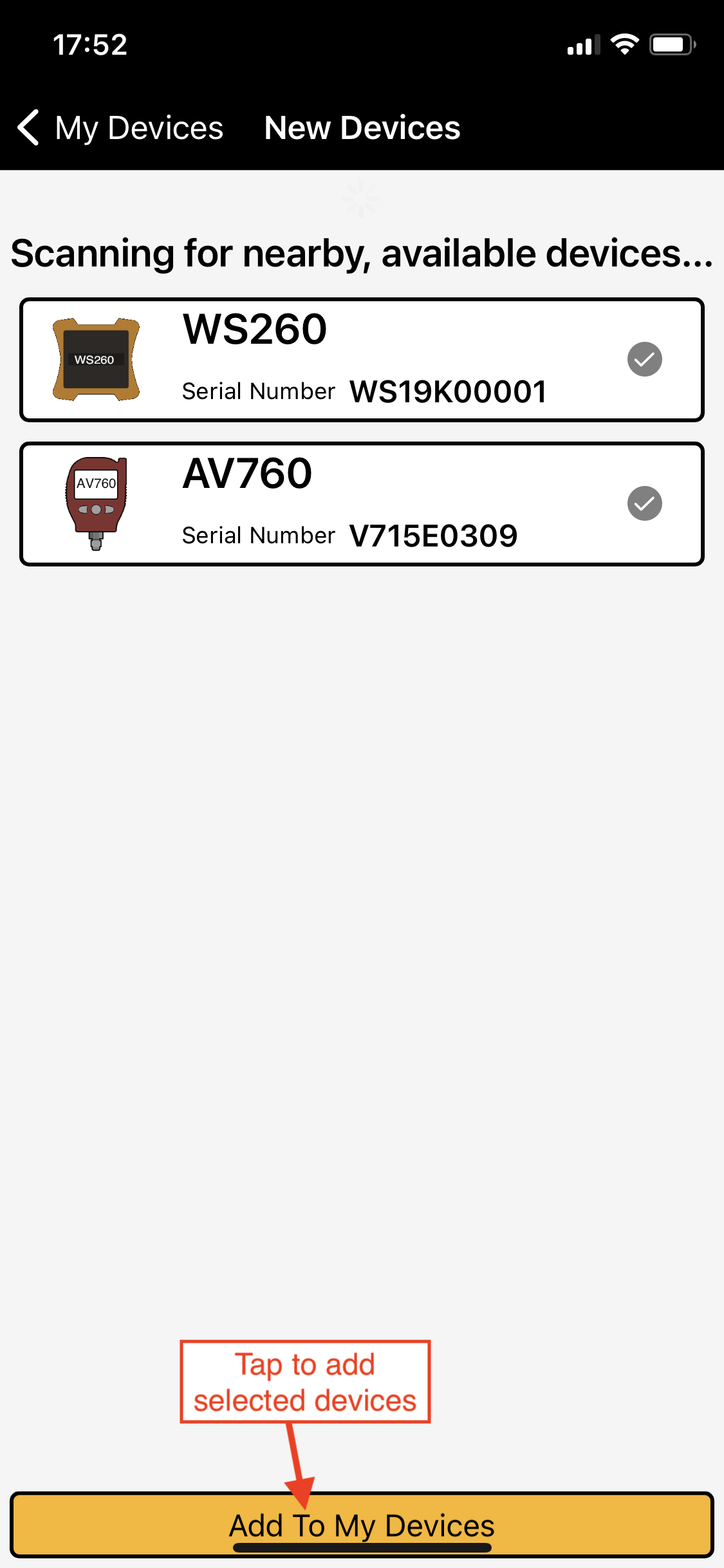Toggle the checkmark for WS260 device
This screenshot has width=724, height=1568.
click(644, 359)
